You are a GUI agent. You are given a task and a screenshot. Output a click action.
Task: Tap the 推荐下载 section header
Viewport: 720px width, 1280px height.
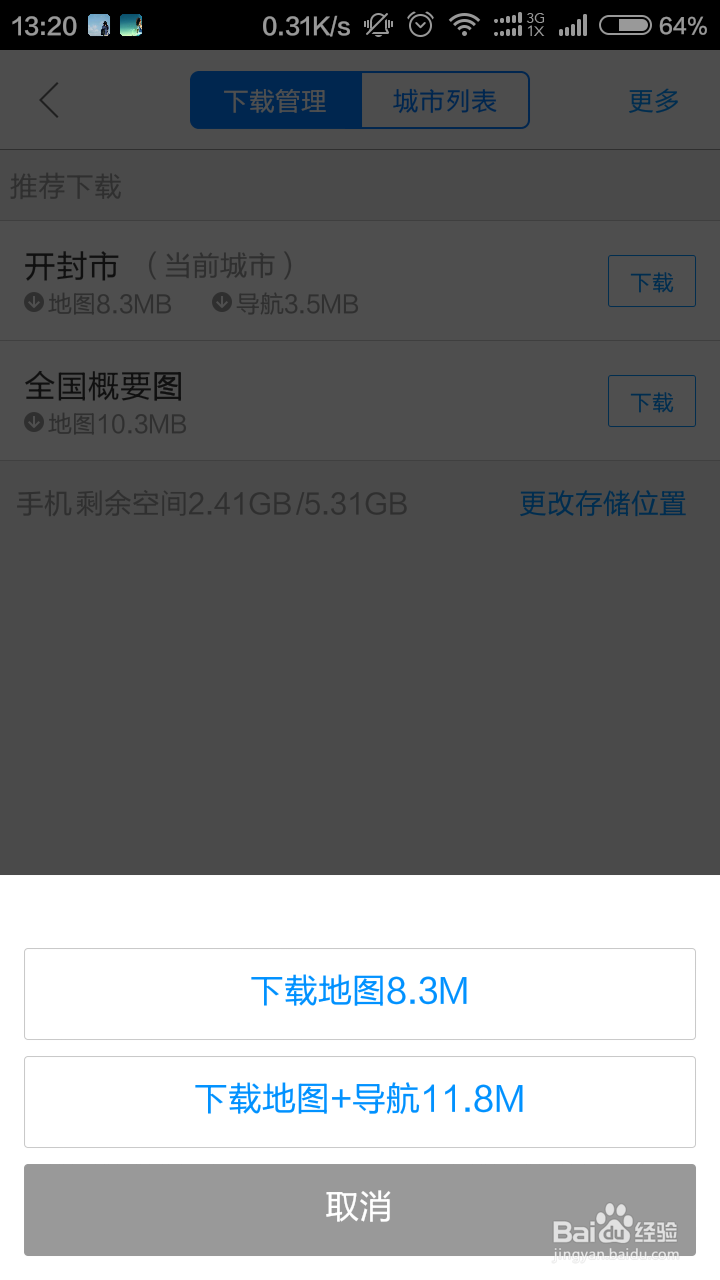pos(65,186)
